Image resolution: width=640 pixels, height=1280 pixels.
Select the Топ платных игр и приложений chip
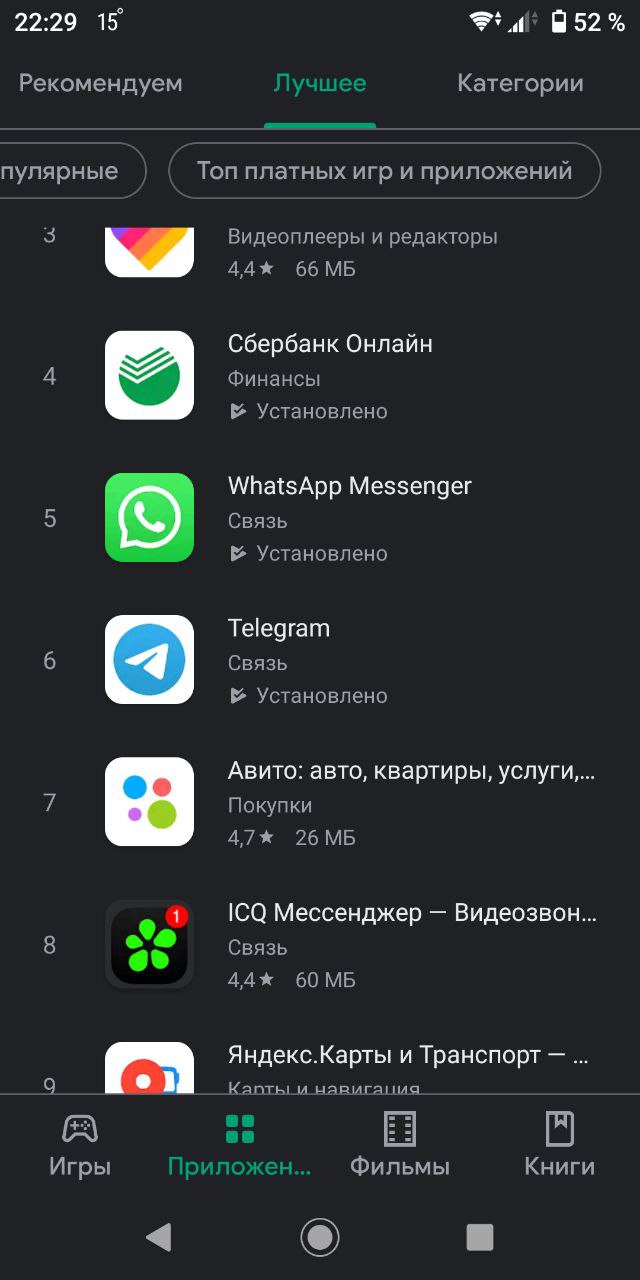pos(384,171)
